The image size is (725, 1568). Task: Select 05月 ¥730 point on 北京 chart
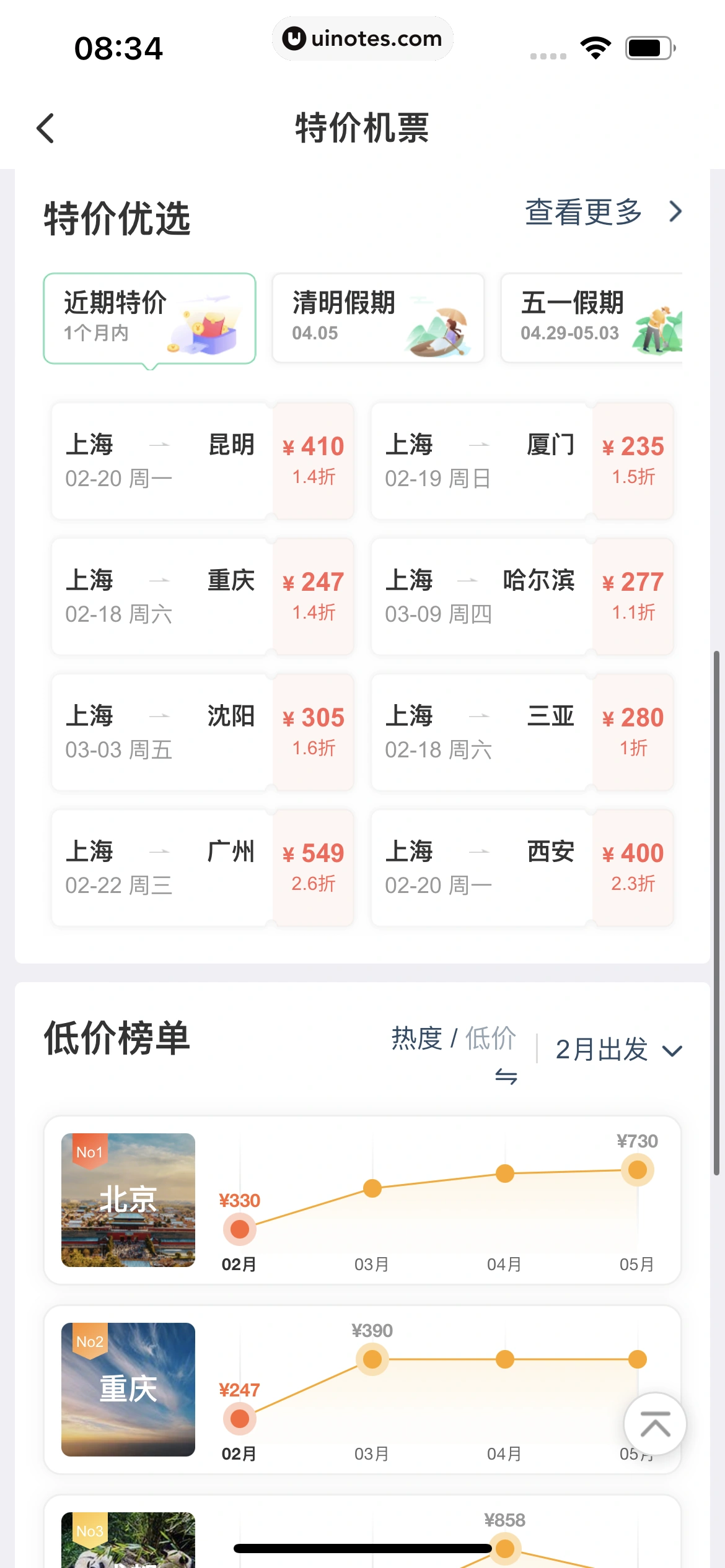tap(637, 1170)
